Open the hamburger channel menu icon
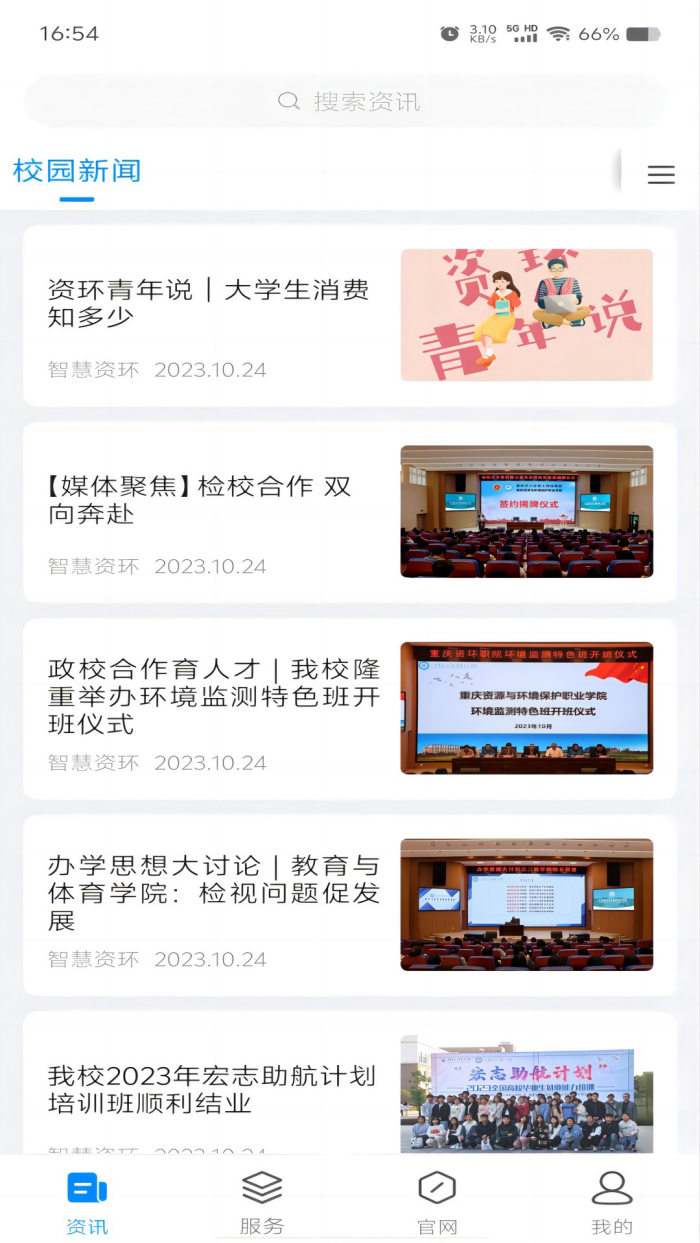The width and height of the screenshot is (700, 1243). click(660, 174)
